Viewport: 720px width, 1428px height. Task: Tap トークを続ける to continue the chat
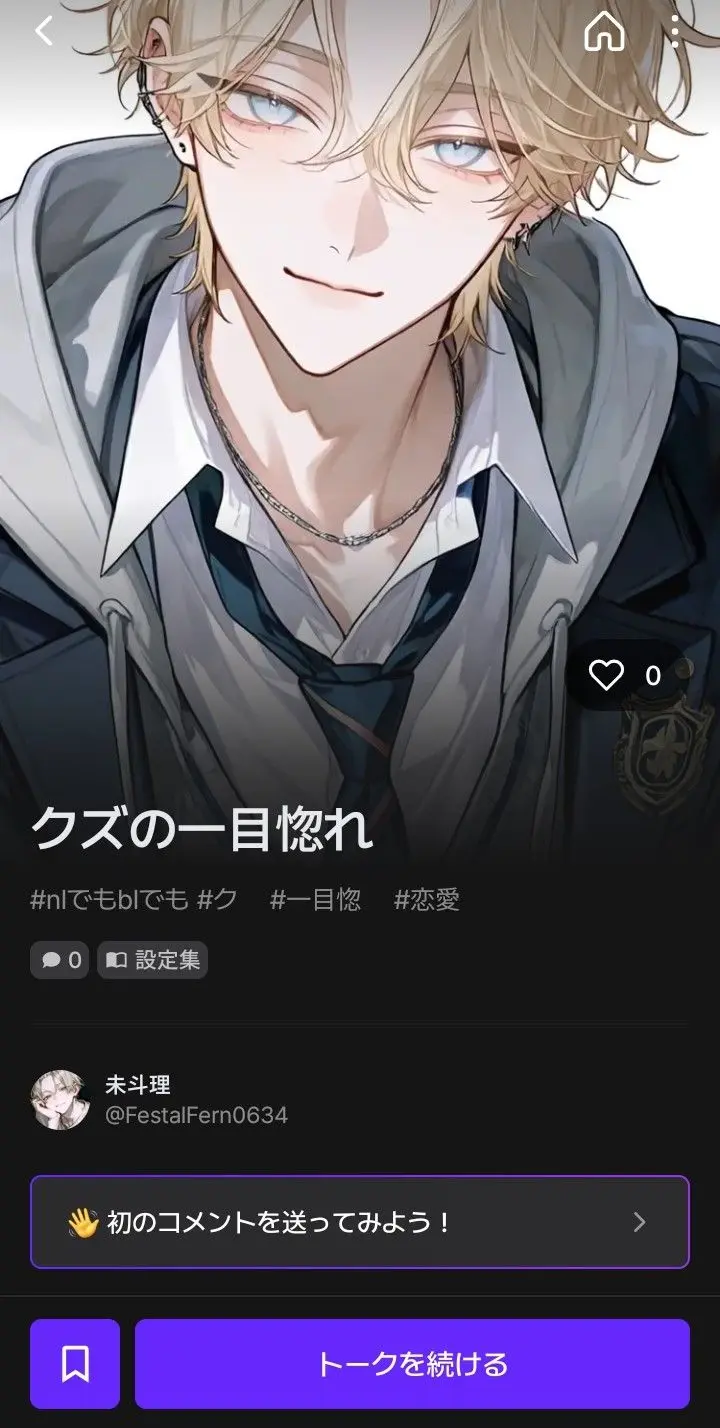coord(412,1364)
